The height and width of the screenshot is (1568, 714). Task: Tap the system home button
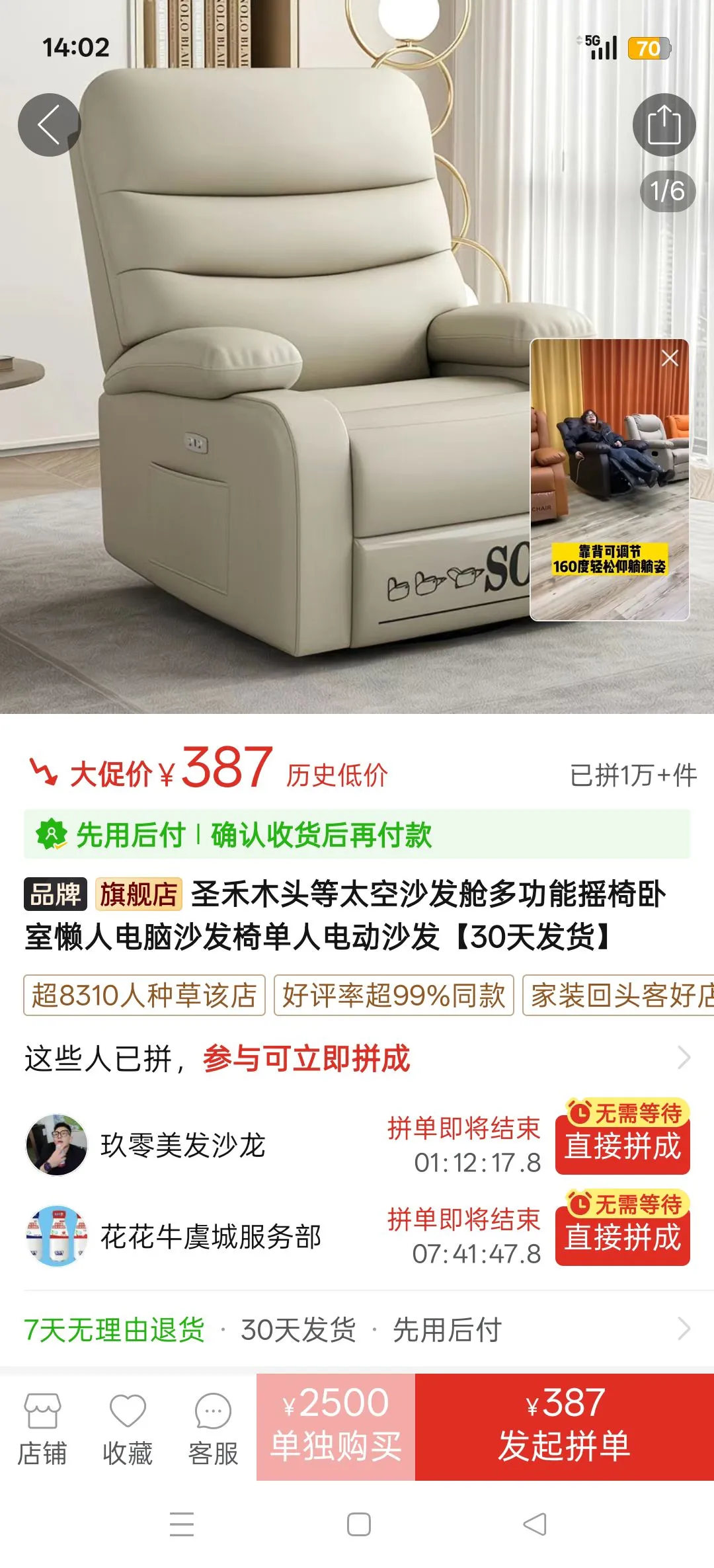point(358,1524)
